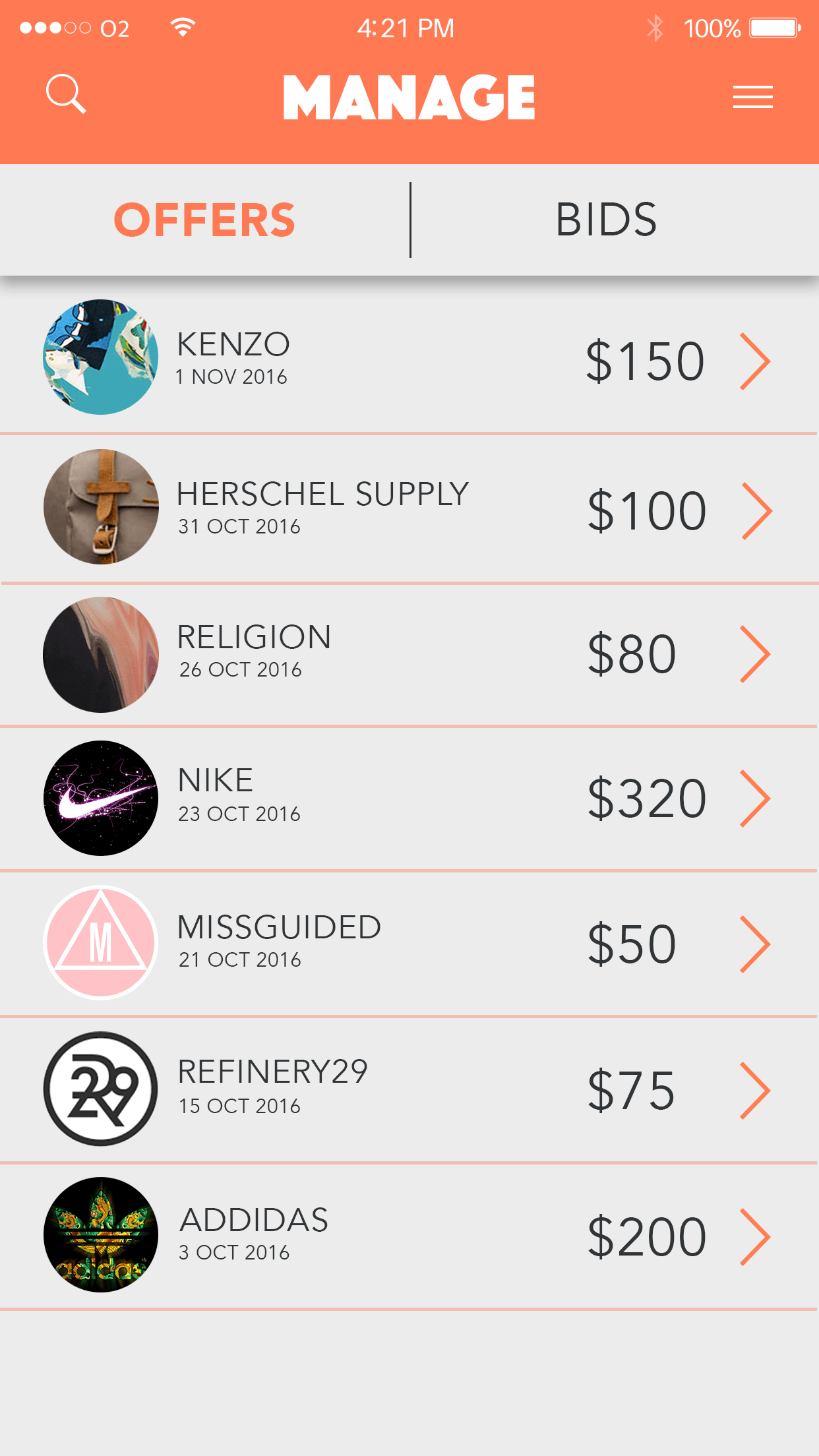
Task: Open the Nike $320 offer arrow
Action: (756, 798)
